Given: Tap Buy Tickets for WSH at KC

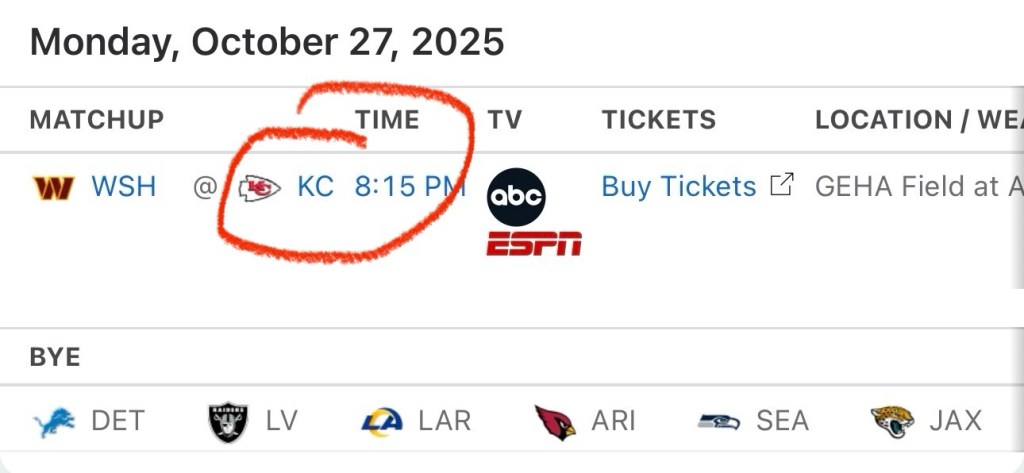Looking at the screenshot, I should pyautogui.click(x=678, y=186).
